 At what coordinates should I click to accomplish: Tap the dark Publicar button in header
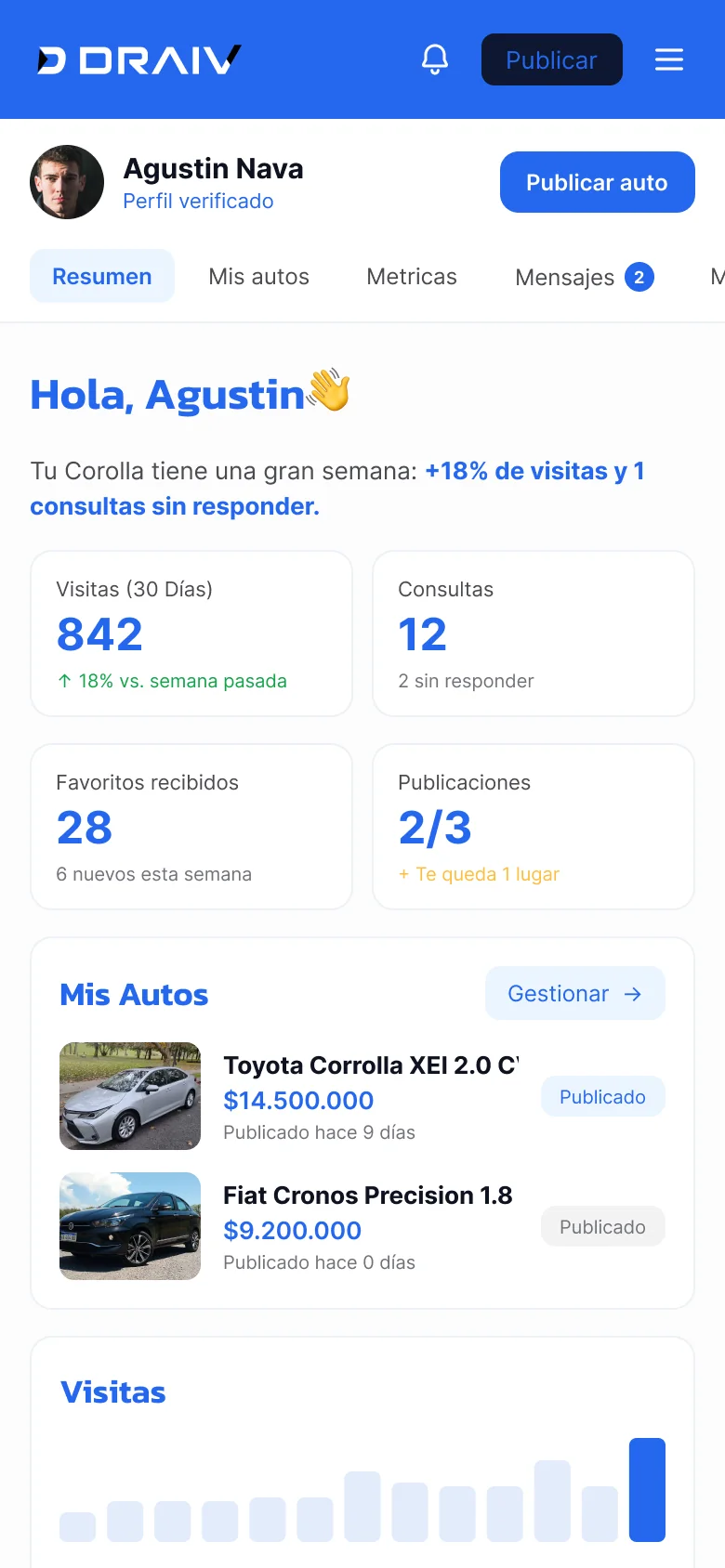click(x=552, y=59)
